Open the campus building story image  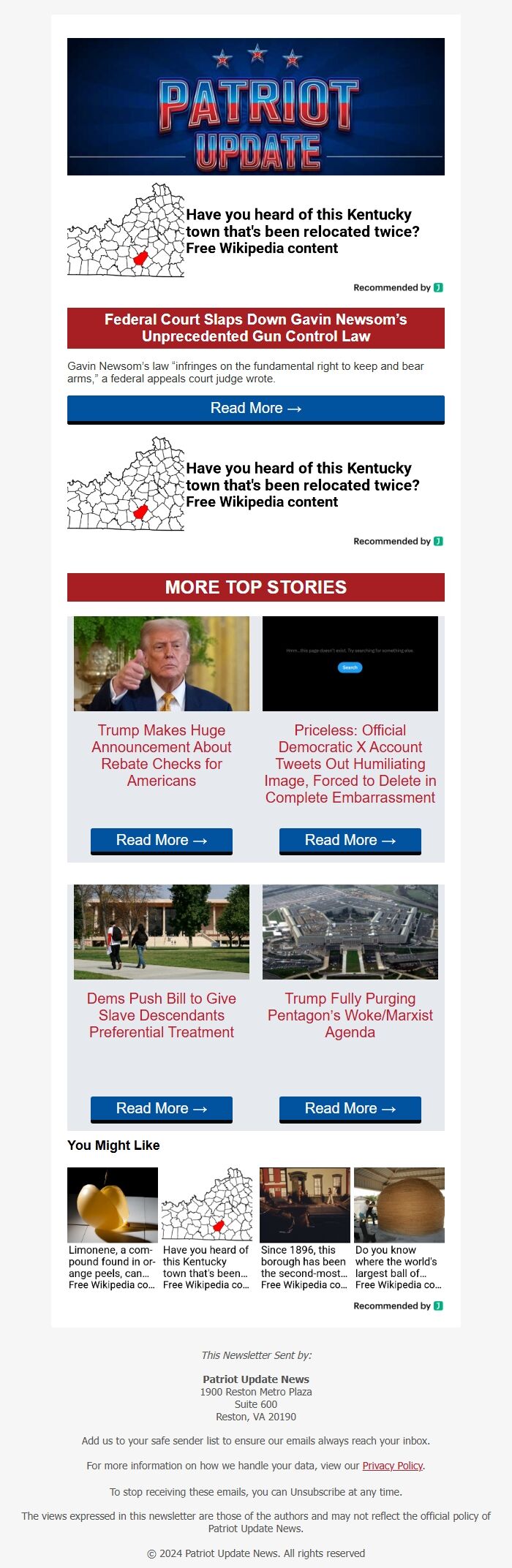161,931
